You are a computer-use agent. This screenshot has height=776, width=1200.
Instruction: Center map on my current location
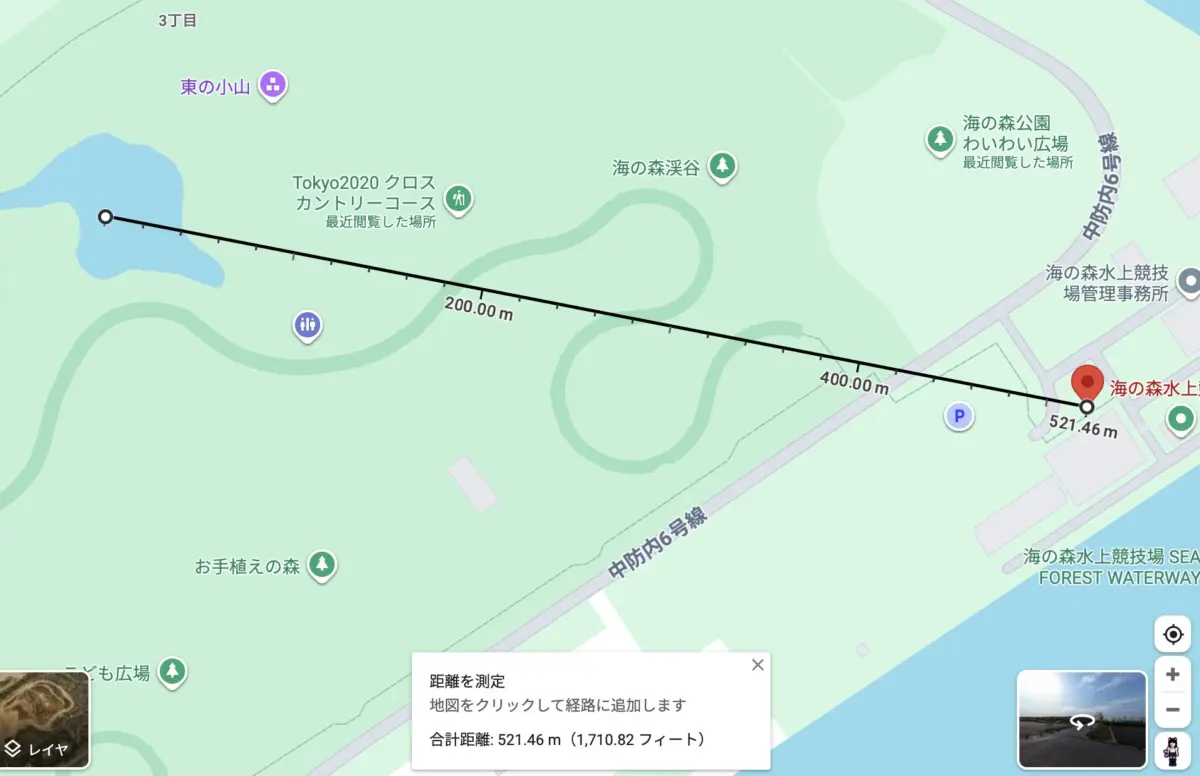pyautogui.click(x=1172, y=634)
